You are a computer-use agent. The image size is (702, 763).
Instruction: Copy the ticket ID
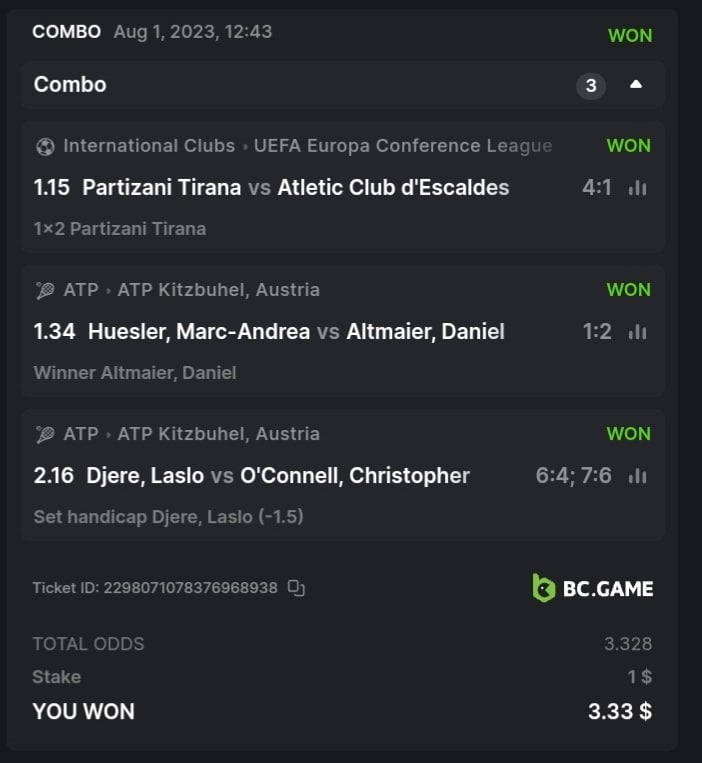tap(296, 588)
